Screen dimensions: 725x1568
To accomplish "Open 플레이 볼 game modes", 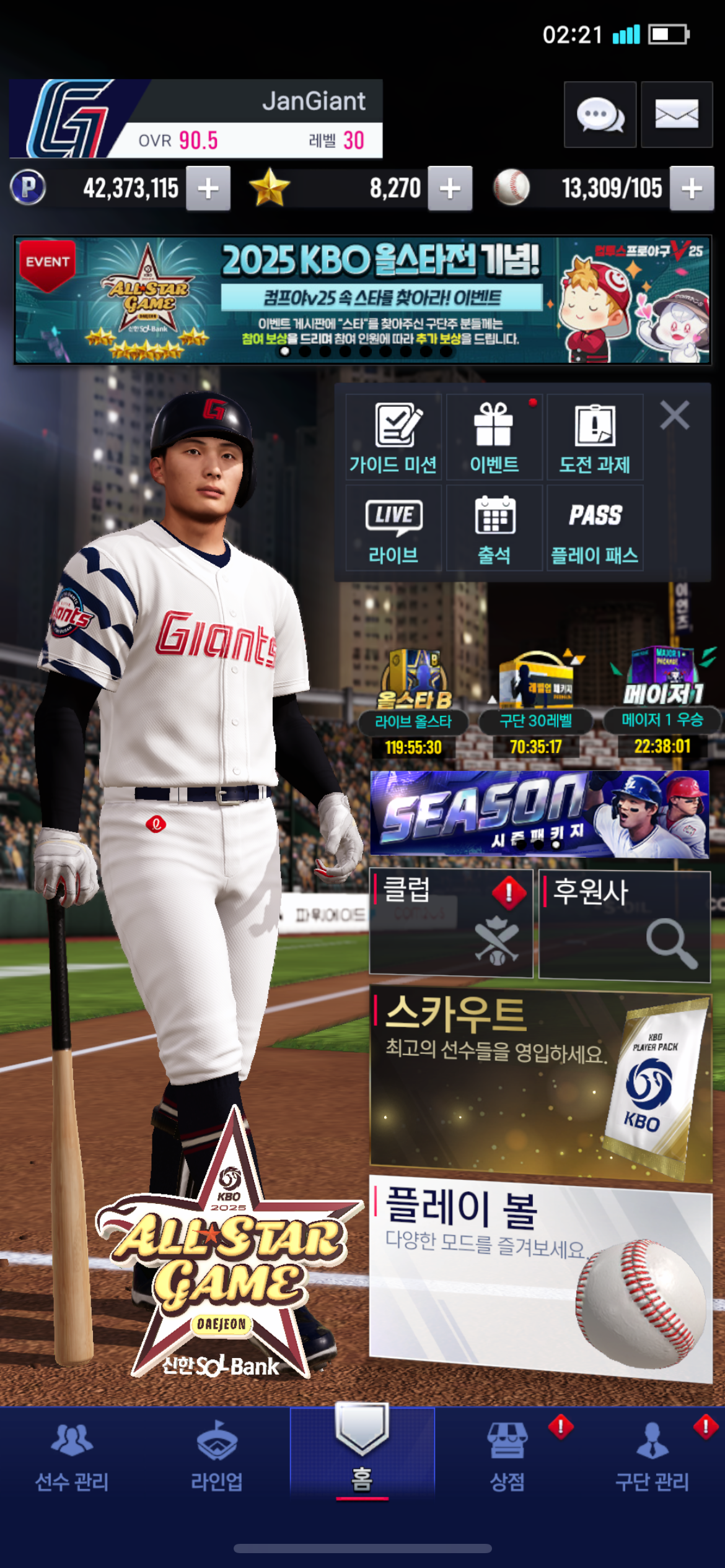I will [x=540, y=1276].
